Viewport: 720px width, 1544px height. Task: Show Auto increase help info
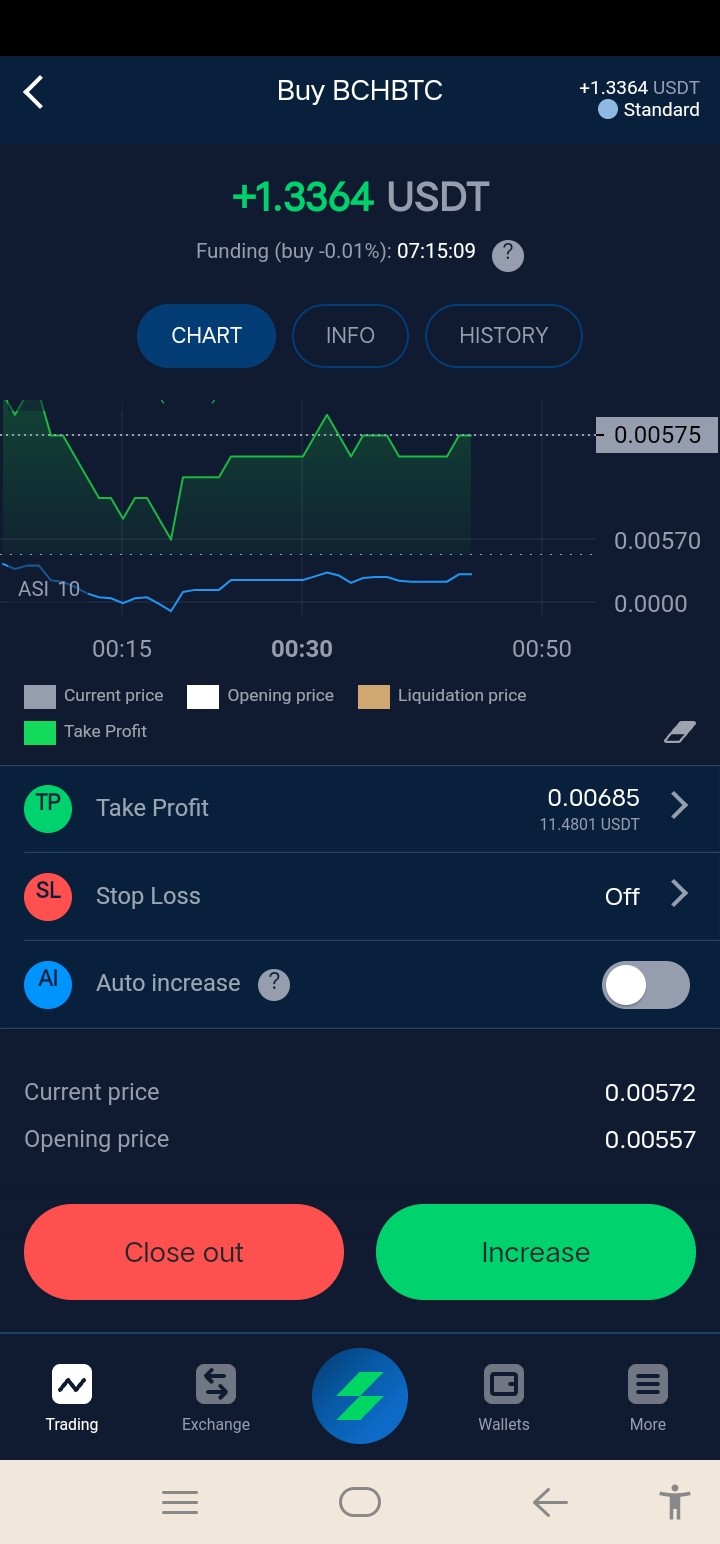click(x=274, y=985)
